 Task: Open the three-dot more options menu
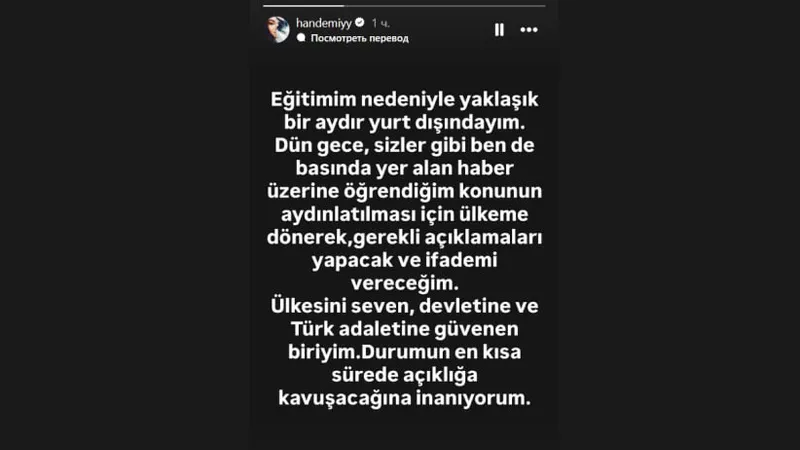pyautogui.click(x=529, y=30)
